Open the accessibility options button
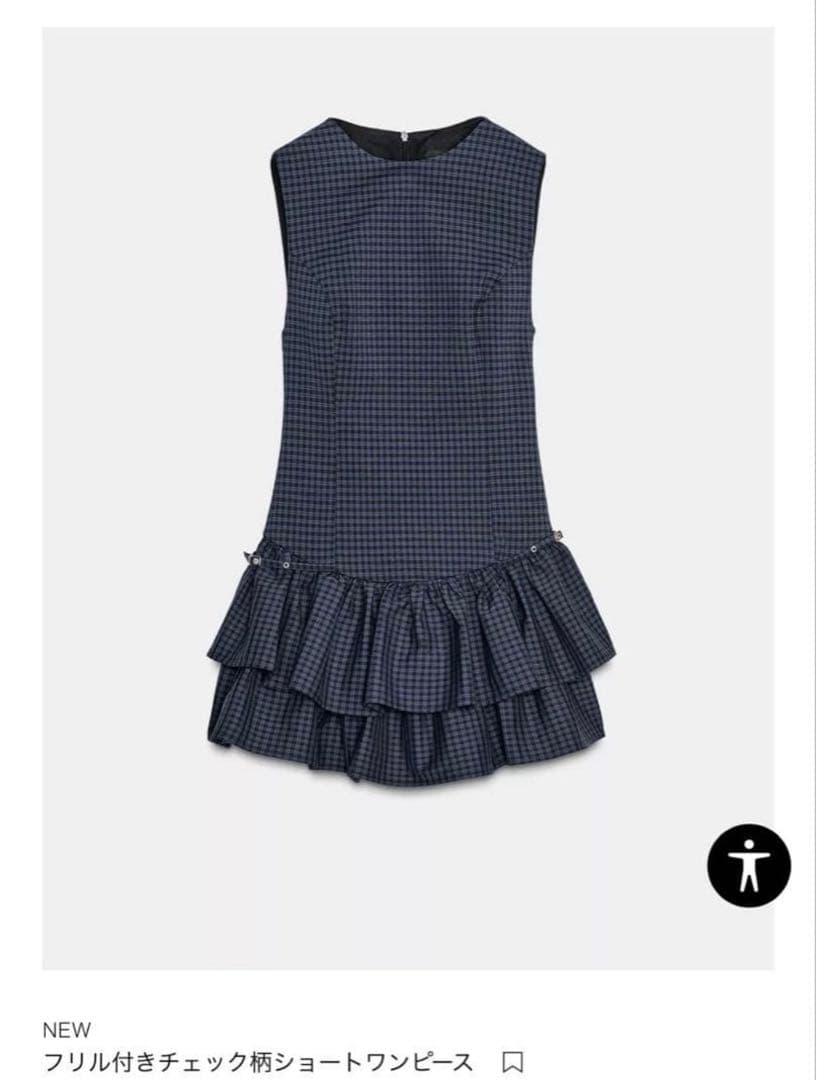Screen dimensions: 817x1080 749,865
